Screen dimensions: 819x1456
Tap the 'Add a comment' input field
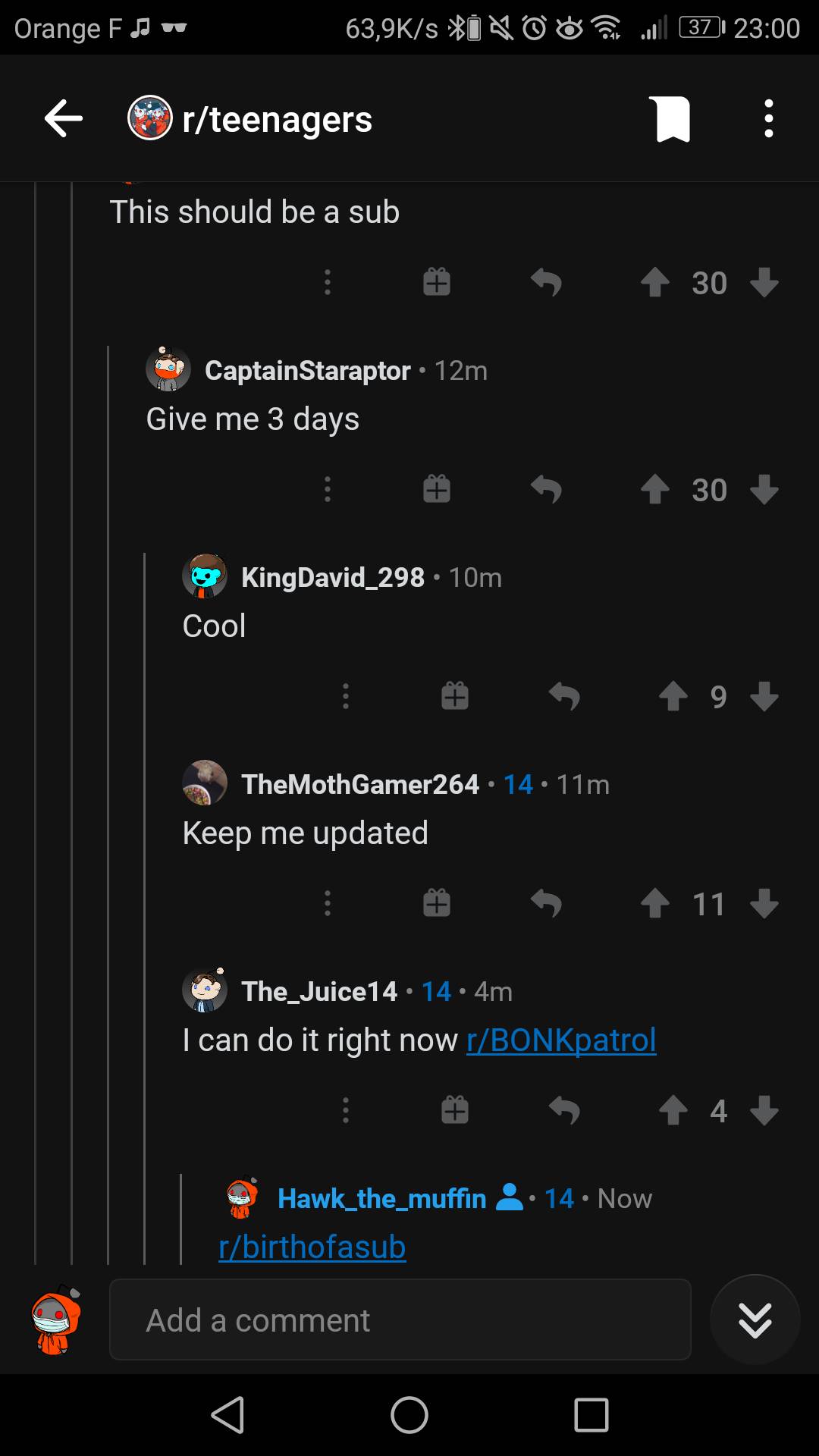point(400,1319)
